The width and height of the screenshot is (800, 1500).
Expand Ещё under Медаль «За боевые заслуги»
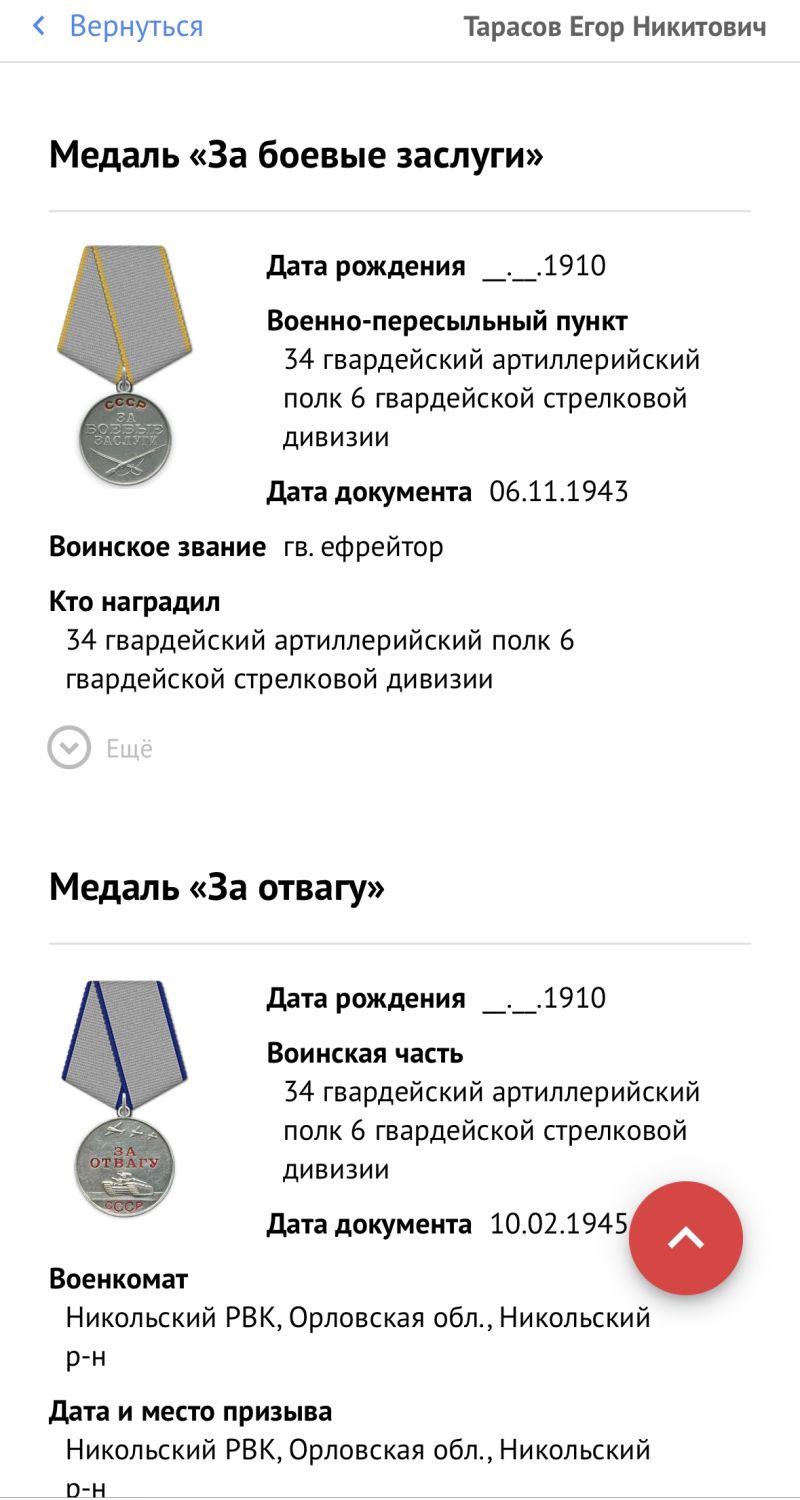pyautogui.click(x=100, y=748)
